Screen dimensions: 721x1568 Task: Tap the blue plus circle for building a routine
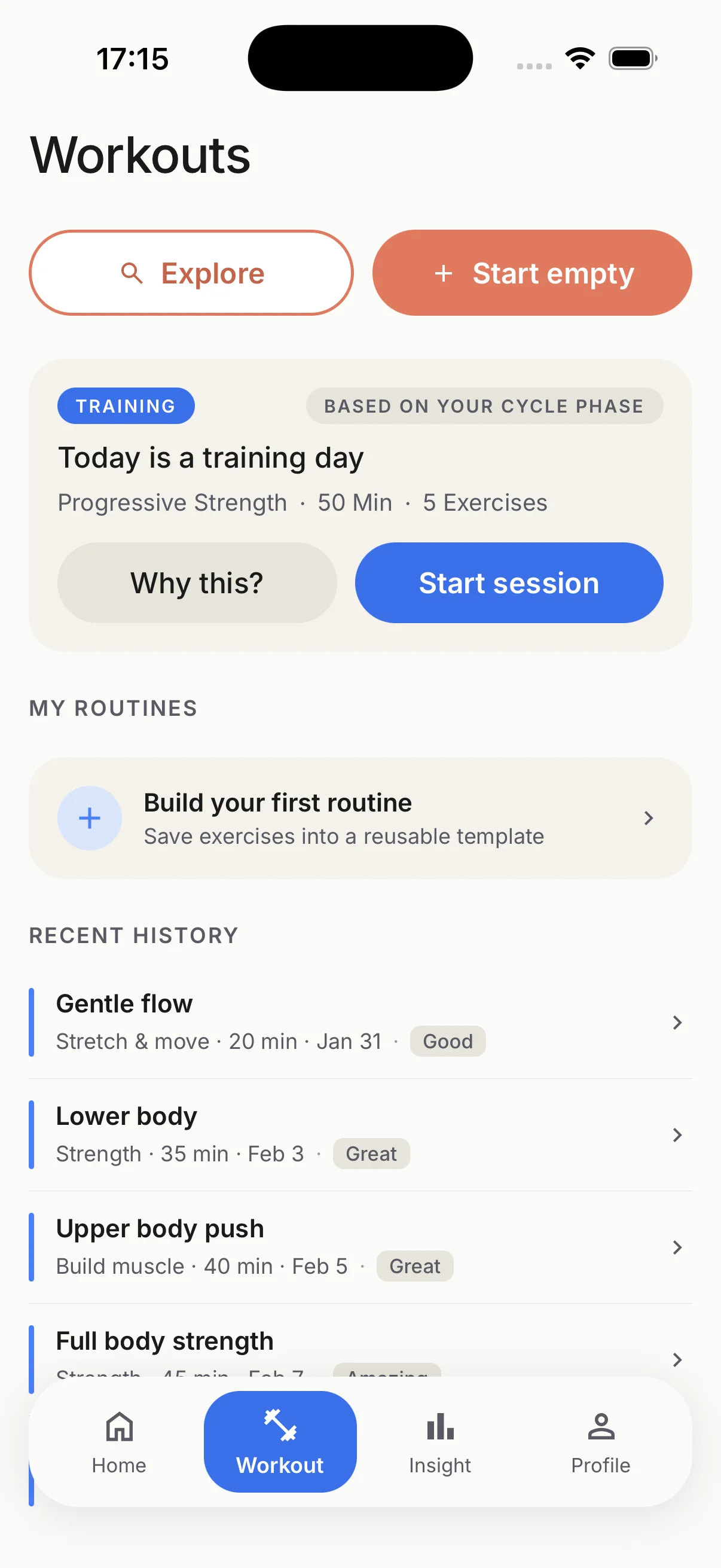tap(90, 817)
